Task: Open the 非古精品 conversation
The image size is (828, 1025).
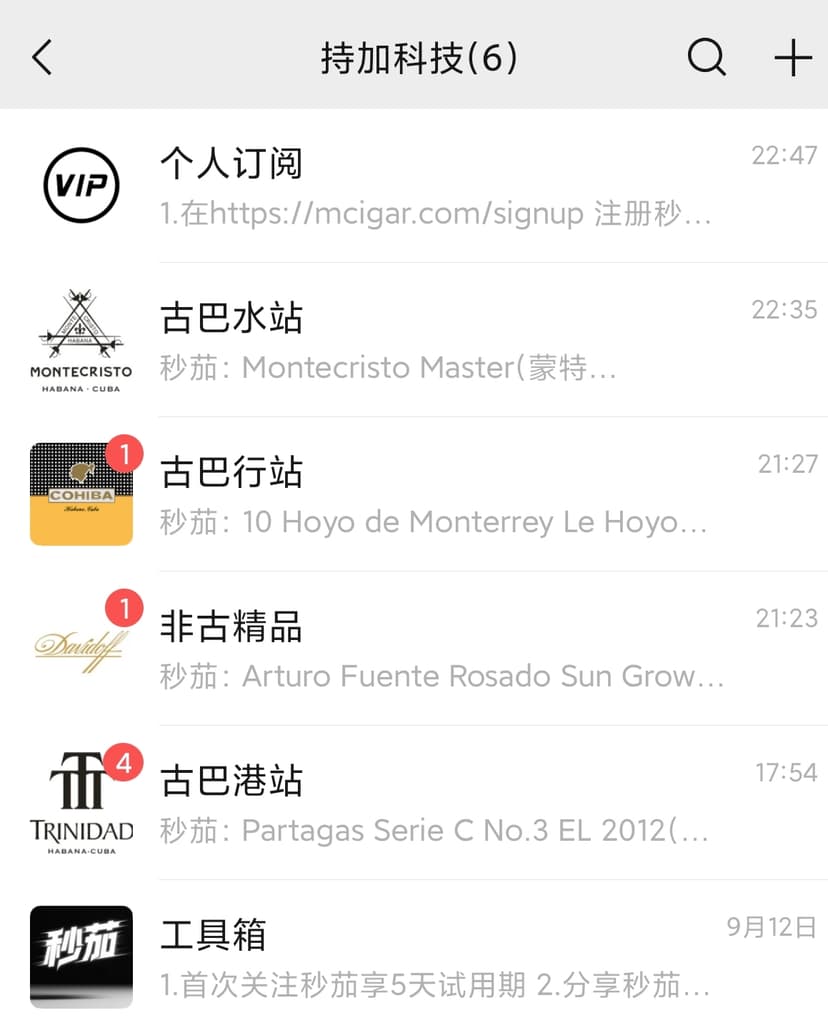Action: pos(430,648)
